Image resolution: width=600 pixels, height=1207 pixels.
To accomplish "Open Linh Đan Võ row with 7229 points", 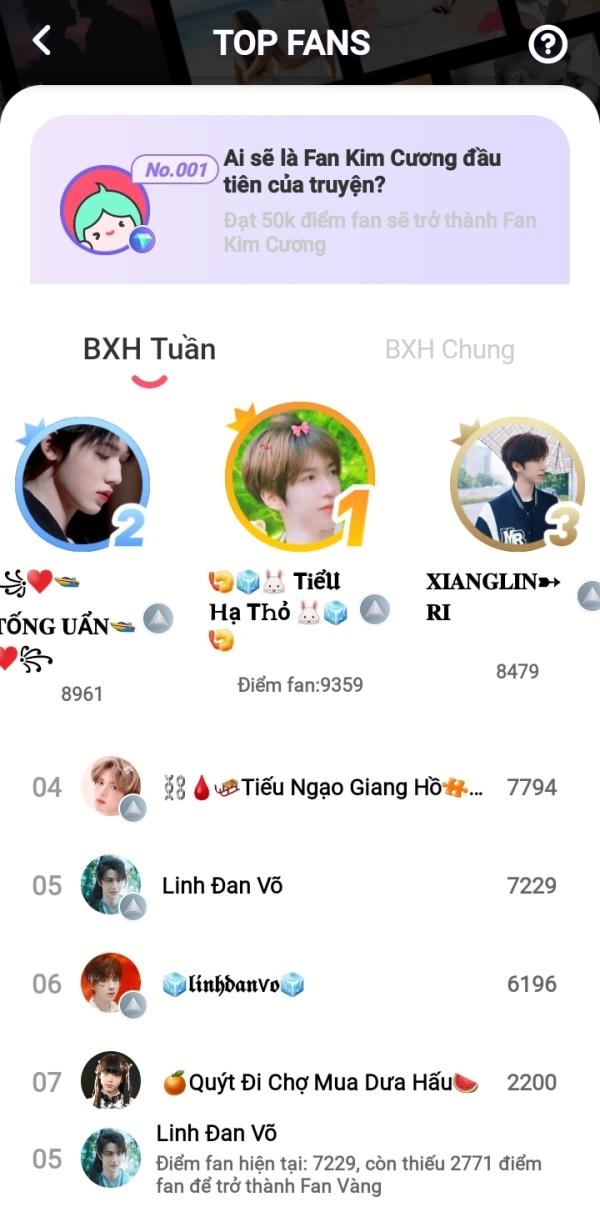I will pyautogui.click(x=300, y=886).
